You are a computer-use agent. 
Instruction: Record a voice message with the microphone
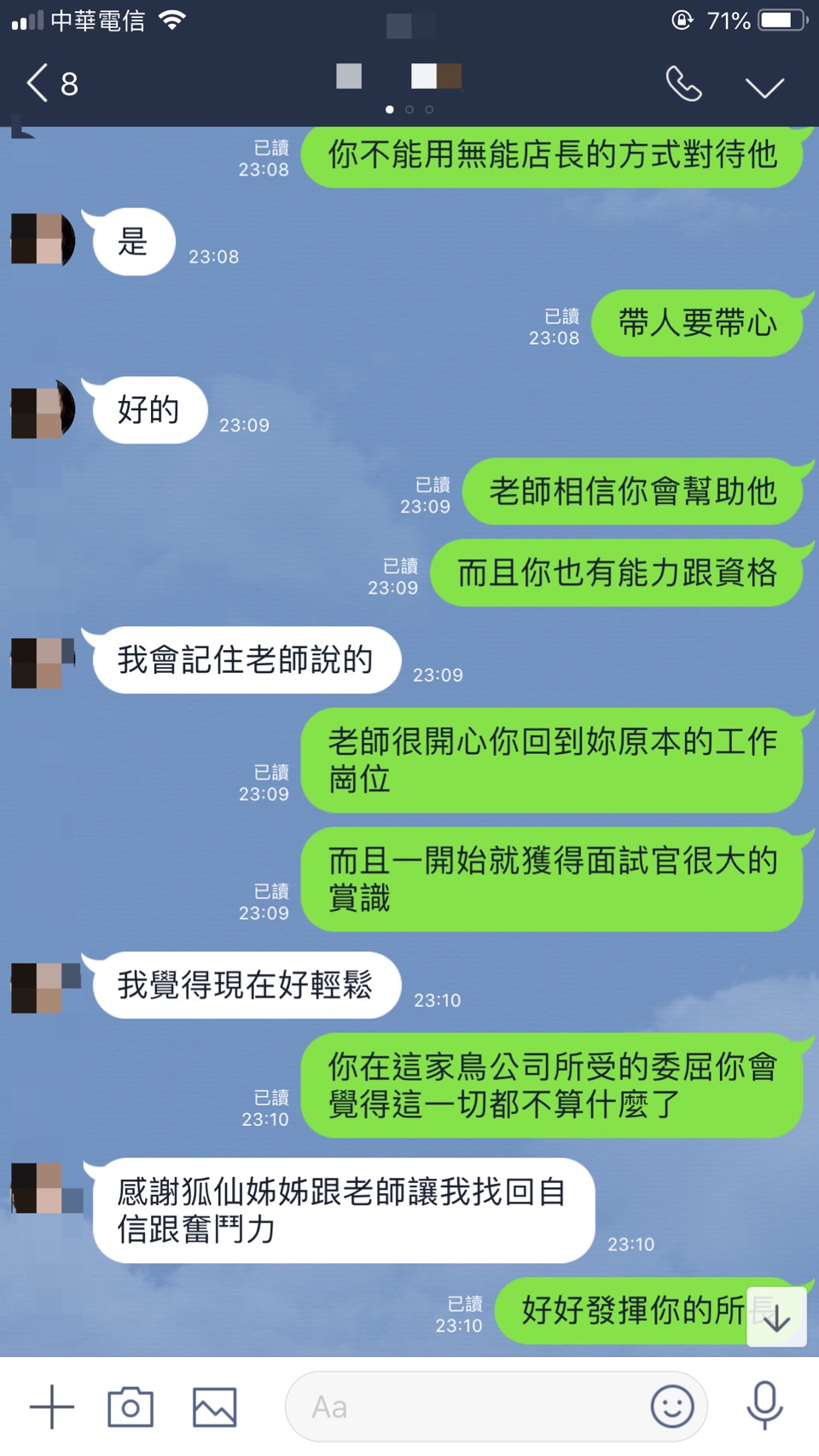click(764, 1405)
